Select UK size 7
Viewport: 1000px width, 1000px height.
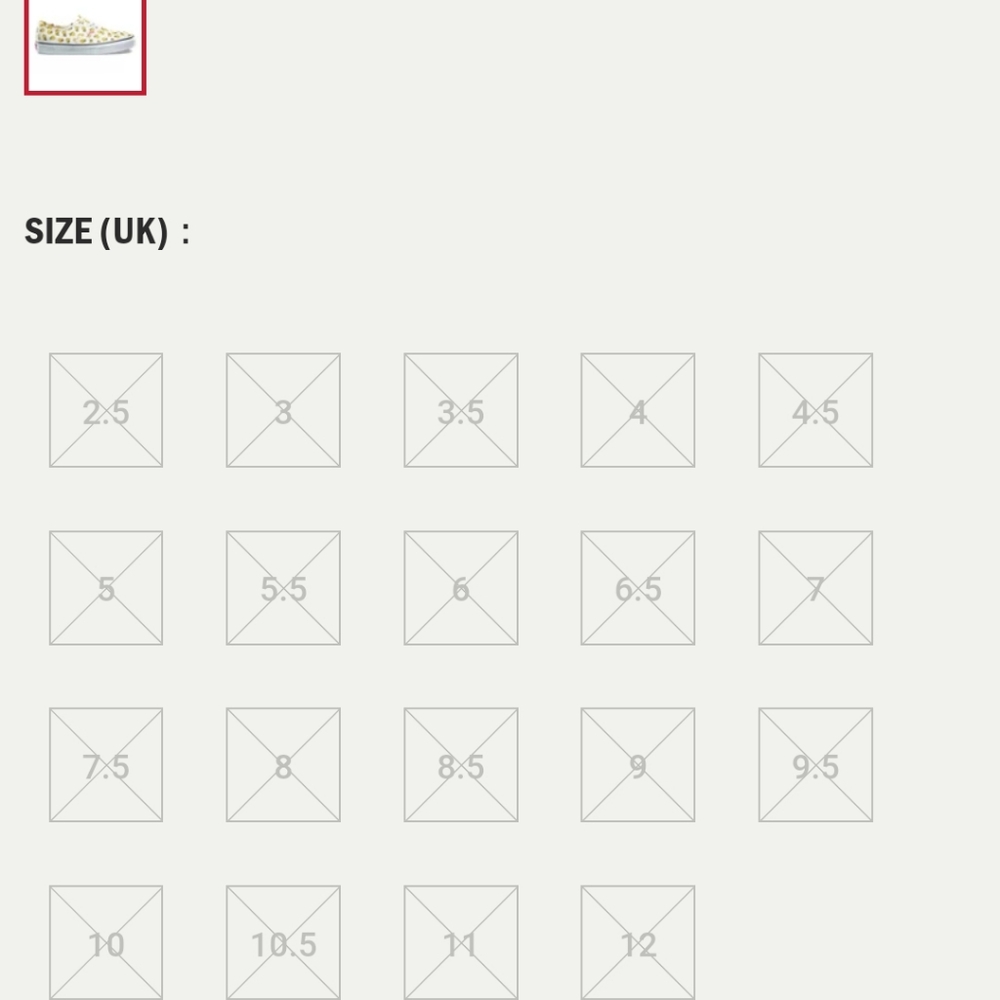click(x=816, y=588)
